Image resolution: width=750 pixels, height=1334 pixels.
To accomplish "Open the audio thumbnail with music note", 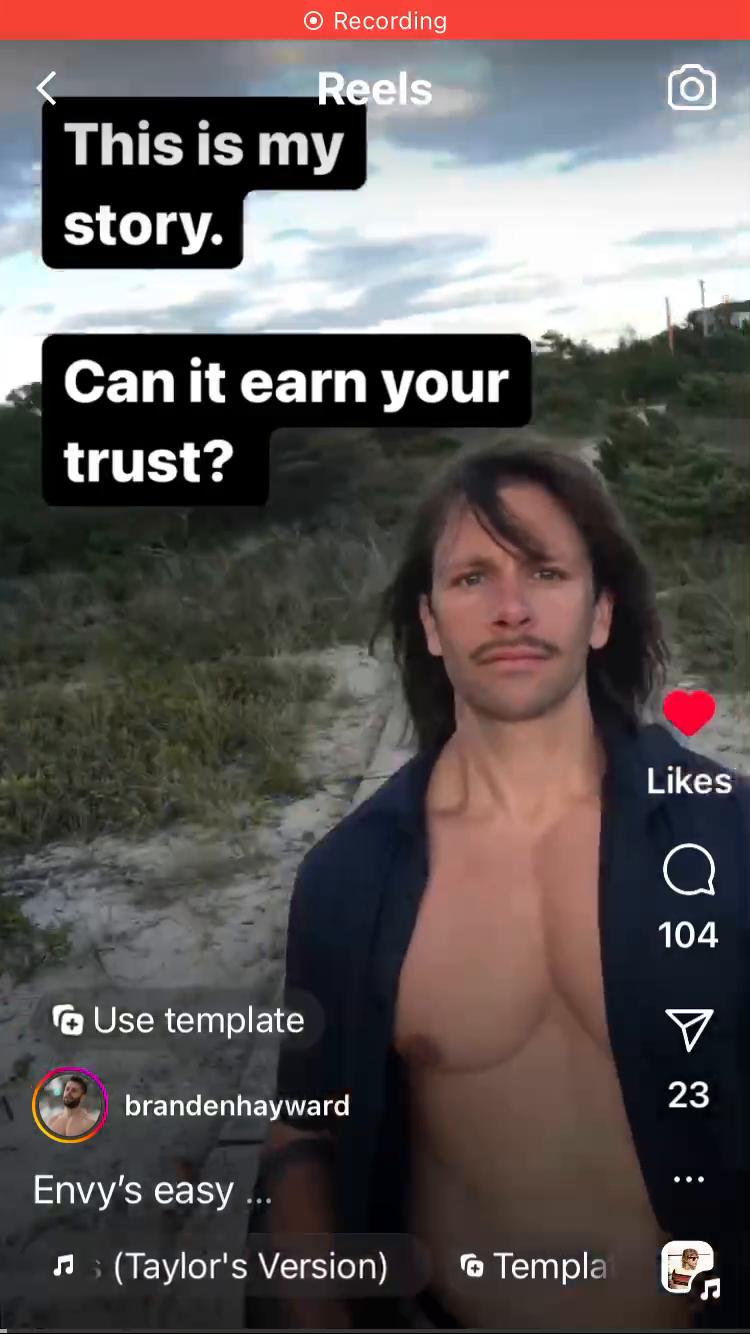I will (x=689, y=1268).
